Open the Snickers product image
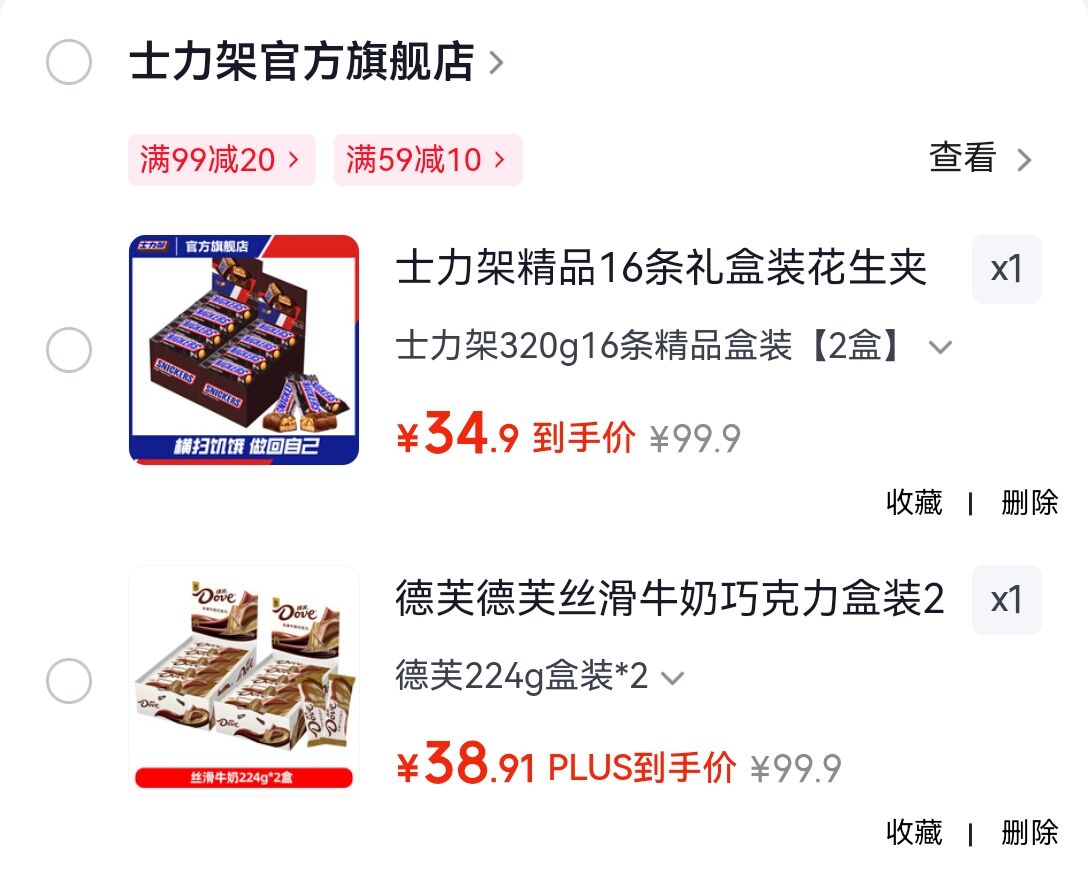The height and width of the screenshot is (872, 1088). tap(244, 350)
